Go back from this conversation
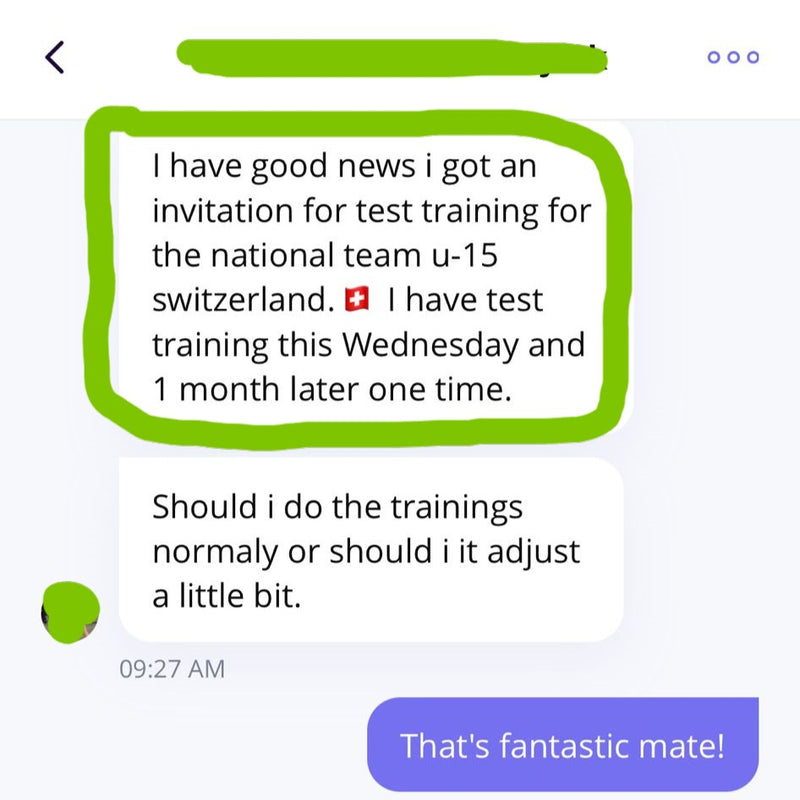Image resolution: width=800 pixels, height=800 pixels. click(56, 57)
